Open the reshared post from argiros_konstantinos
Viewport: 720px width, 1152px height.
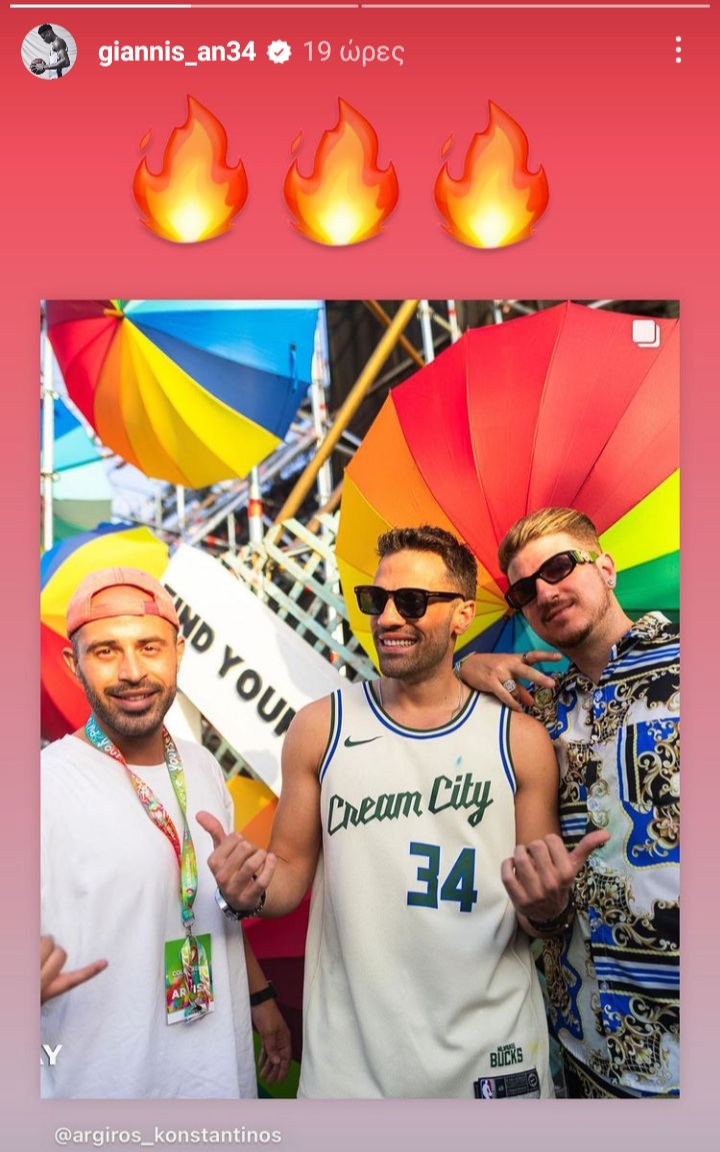coord(360,700)
